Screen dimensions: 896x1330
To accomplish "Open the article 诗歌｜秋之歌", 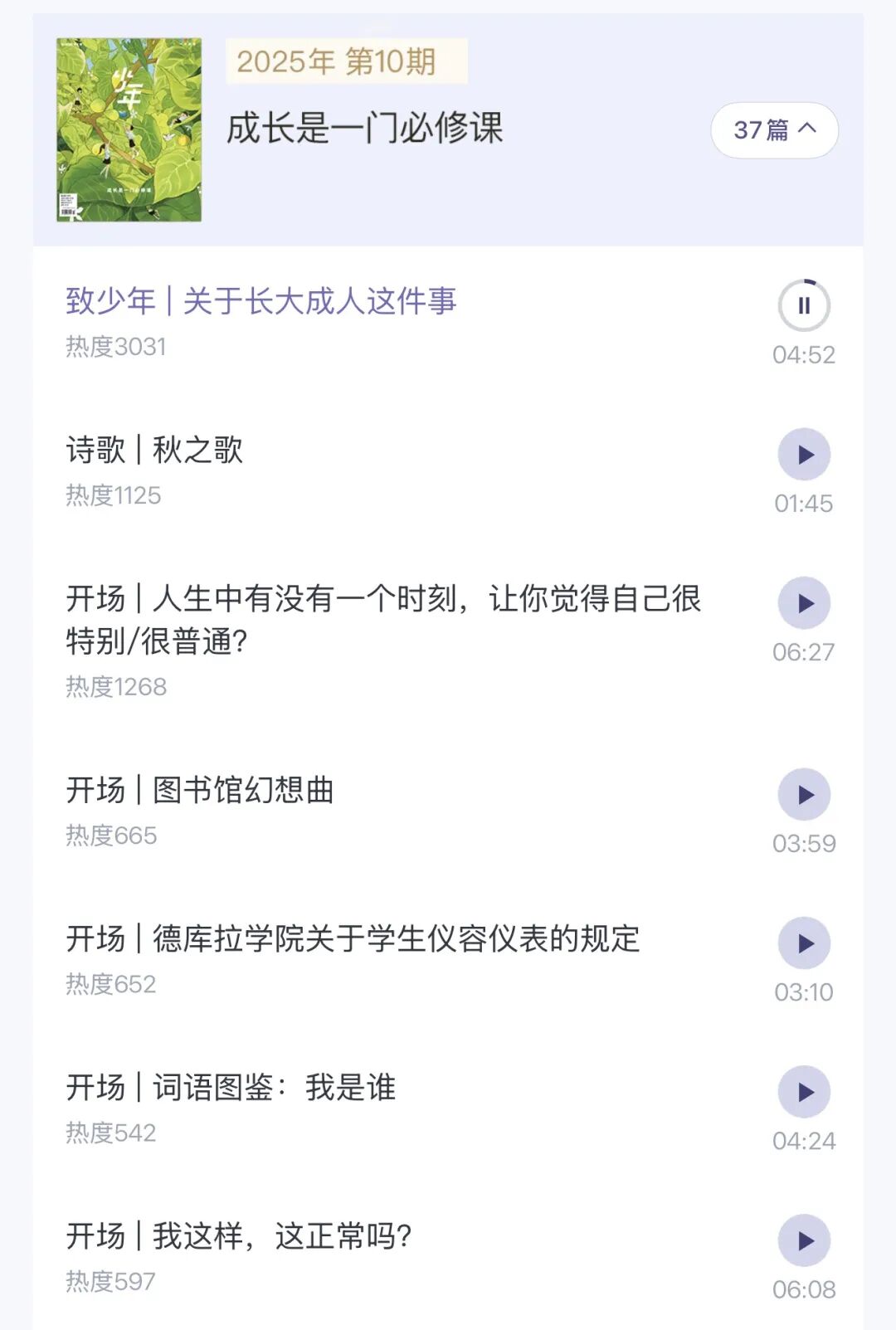I will pos(155,451).
